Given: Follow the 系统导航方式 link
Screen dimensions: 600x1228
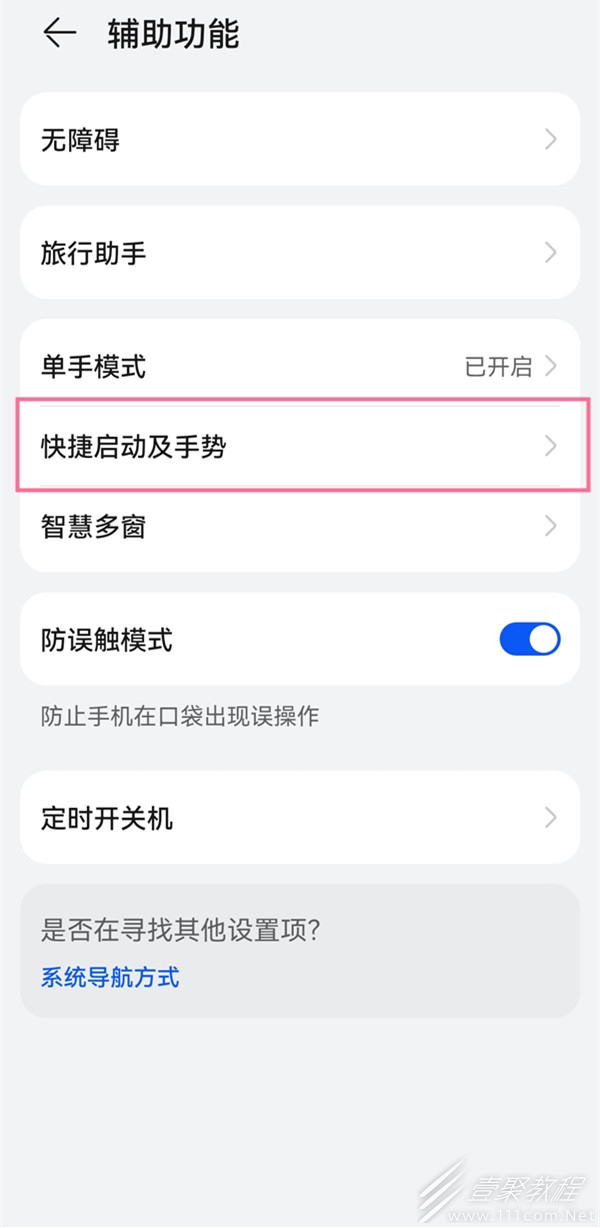Looking at the screenshot, I should coord(110,977).
